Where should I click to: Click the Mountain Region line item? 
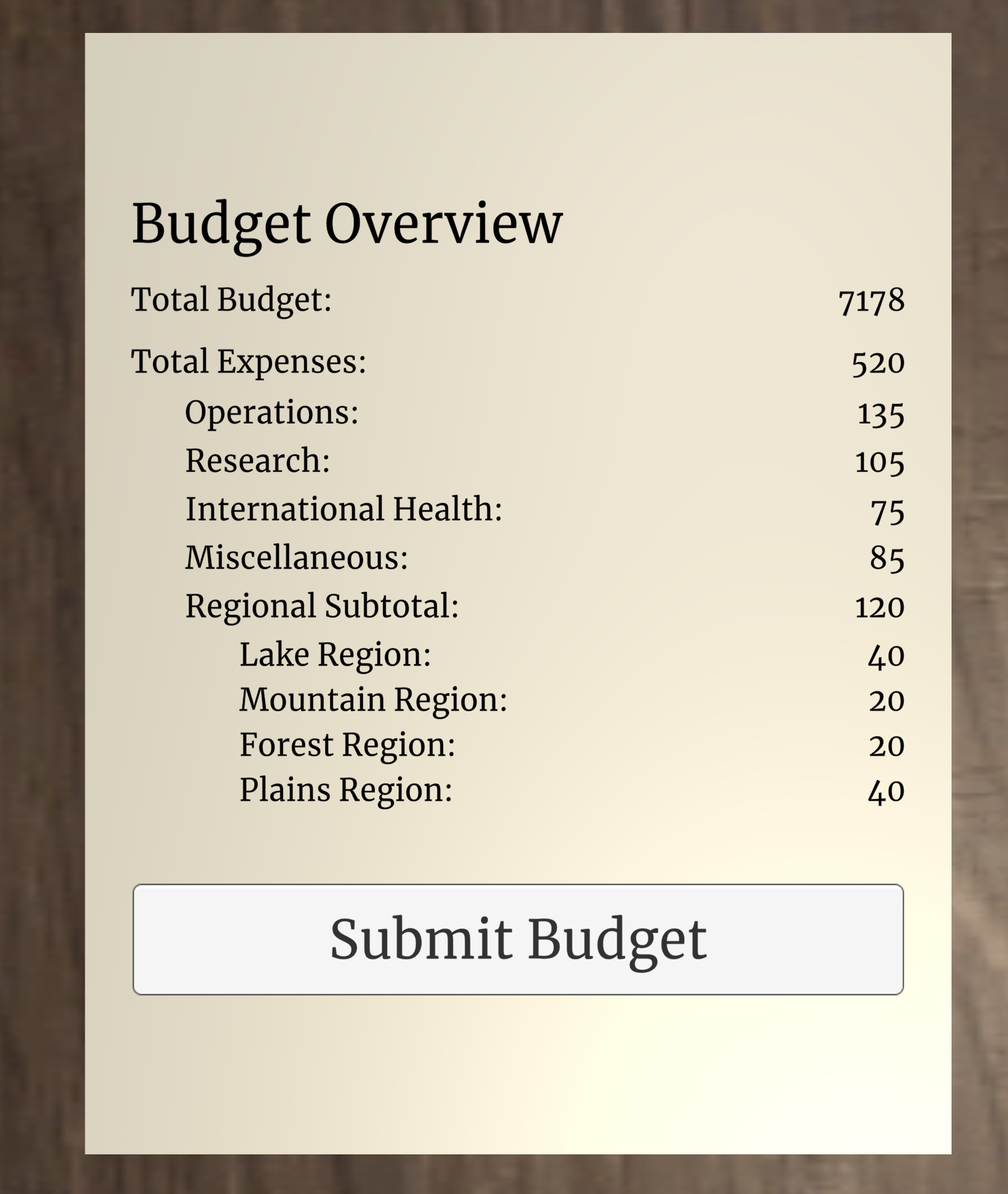point(374,700)
